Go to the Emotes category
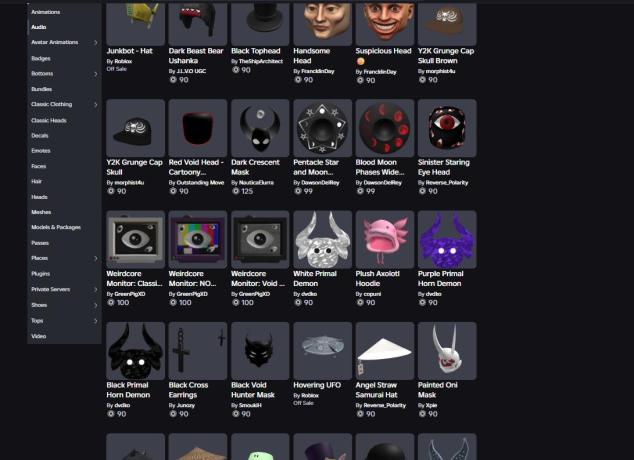Image resolution: width=634 pixels, height=460 pixels. click(x=41, y=150)
